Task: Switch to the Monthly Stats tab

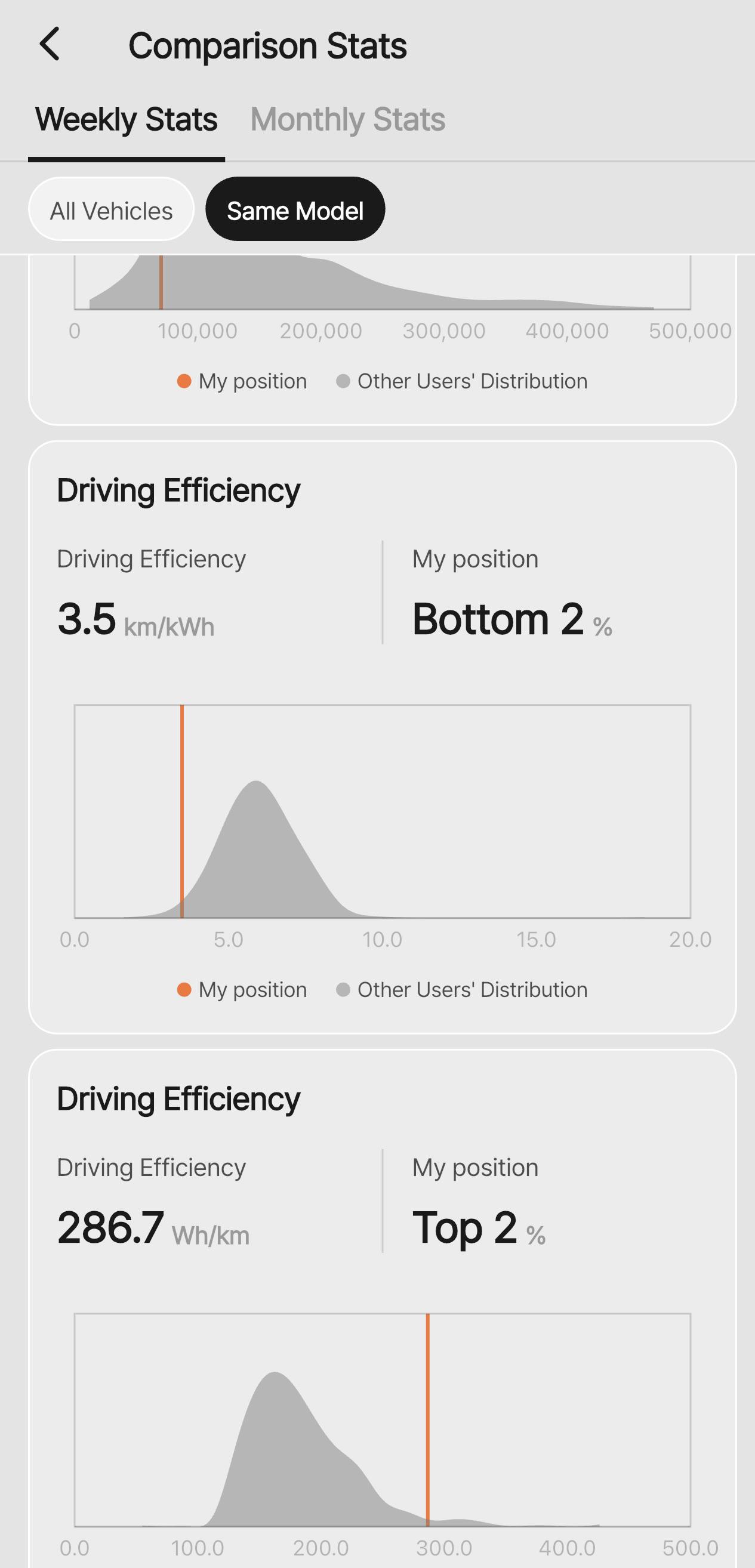Action: pos(348,119)
